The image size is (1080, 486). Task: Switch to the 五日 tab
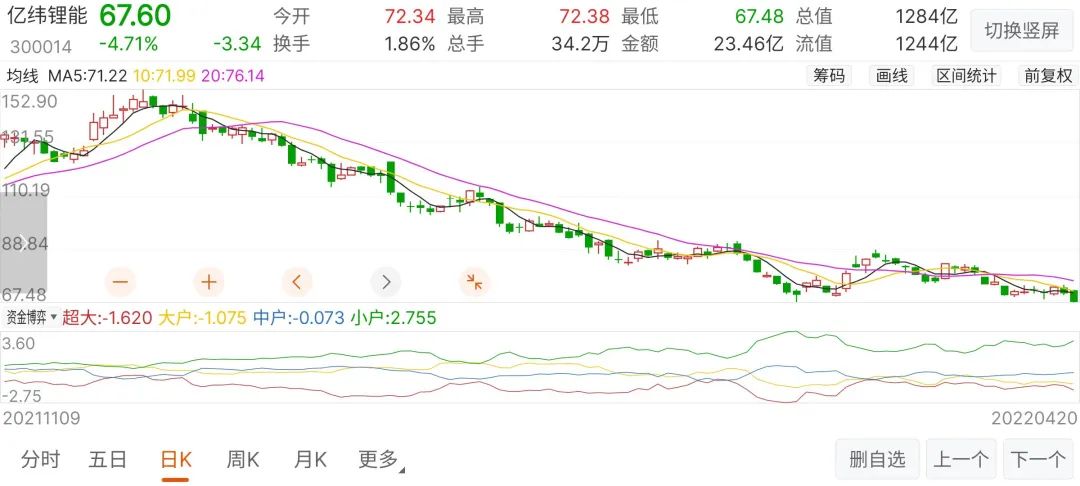tap(108, 460)
